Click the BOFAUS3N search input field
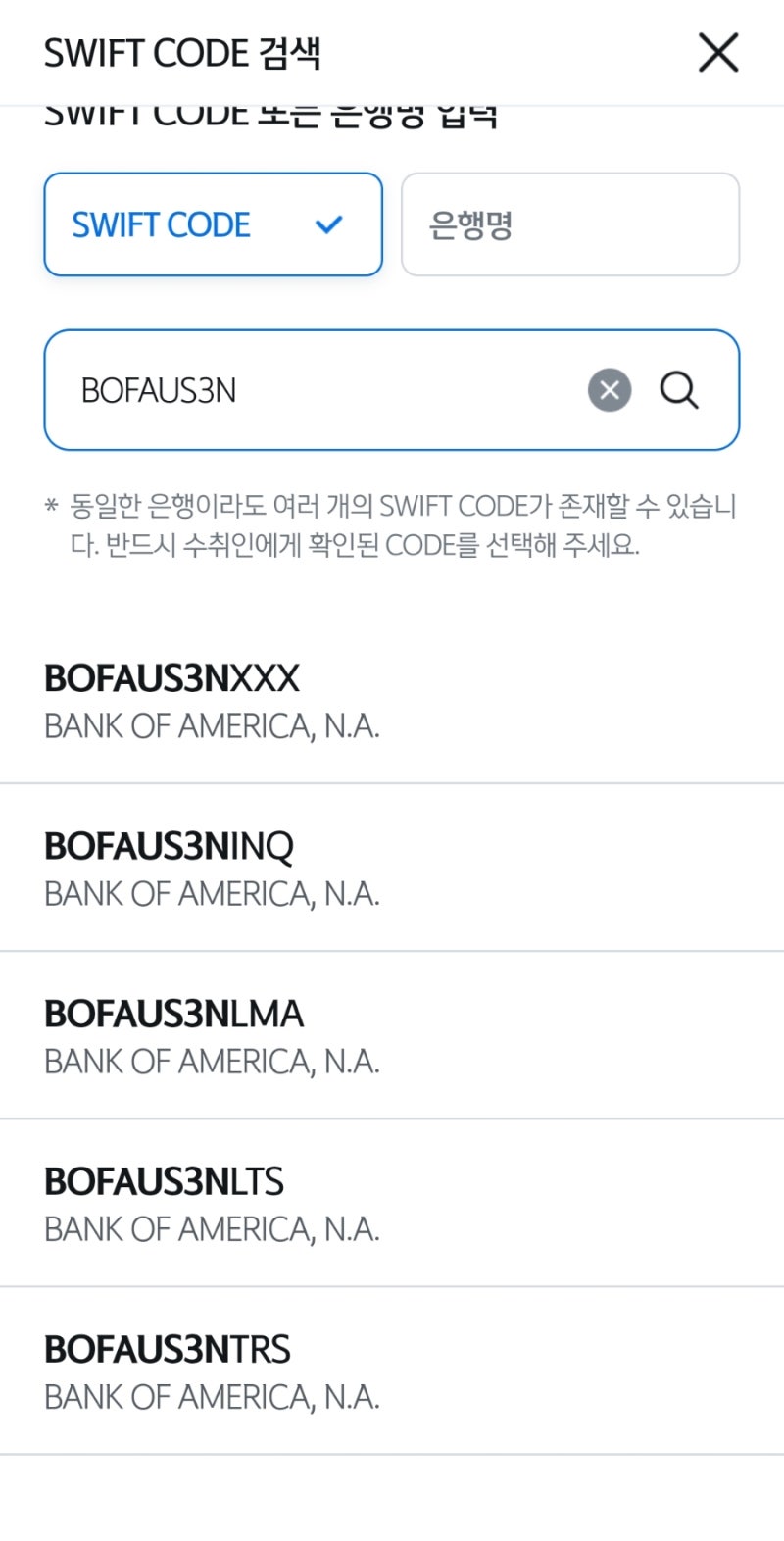Screen dimensions: 784x1541 coord(294,390)
